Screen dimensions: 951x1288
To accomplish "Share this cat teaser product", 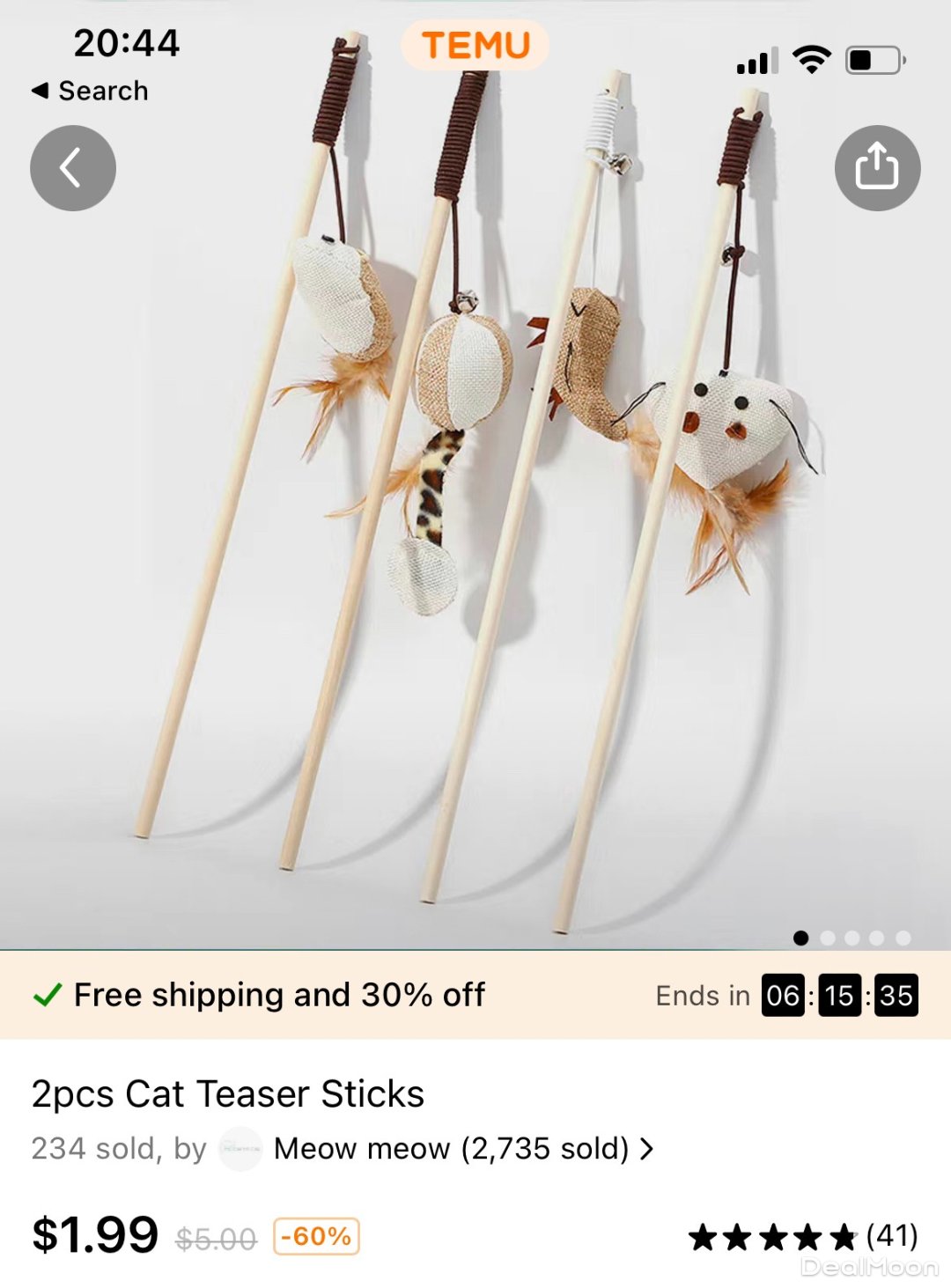I will pos(877,168).
